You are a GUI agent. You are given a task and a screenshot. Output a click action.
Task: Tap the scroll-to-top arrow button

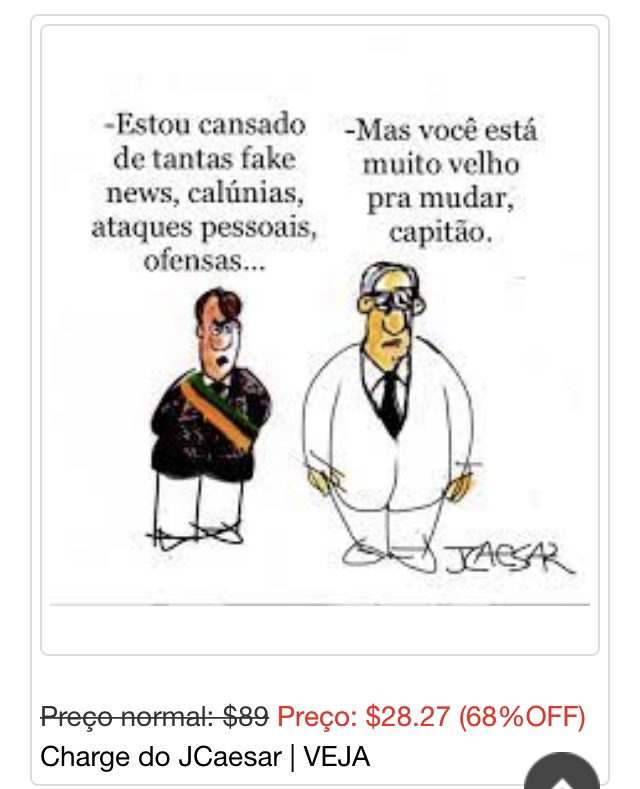click(561, 776)
